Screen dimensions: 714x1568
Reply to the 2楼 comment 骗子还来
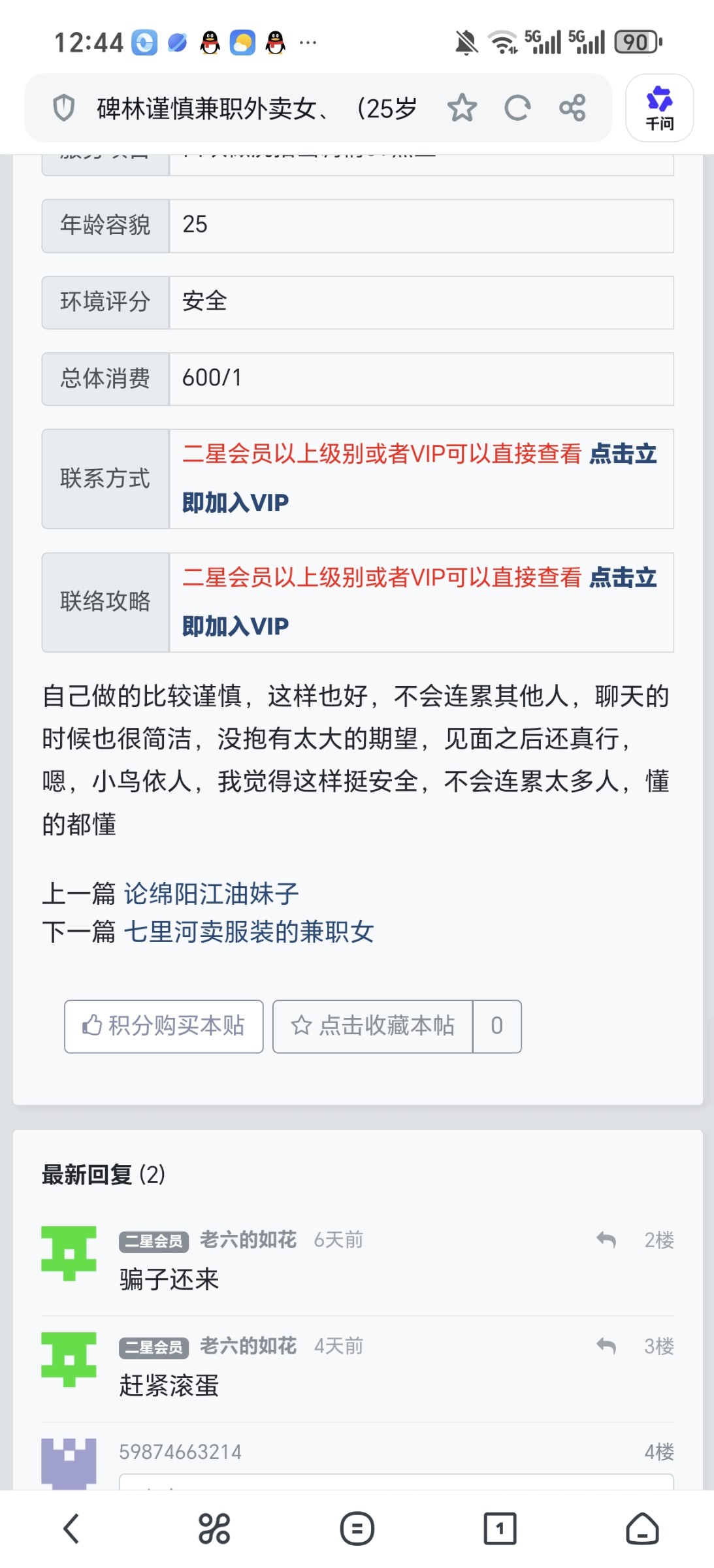pyautogui.click(x=606, y=1239)
